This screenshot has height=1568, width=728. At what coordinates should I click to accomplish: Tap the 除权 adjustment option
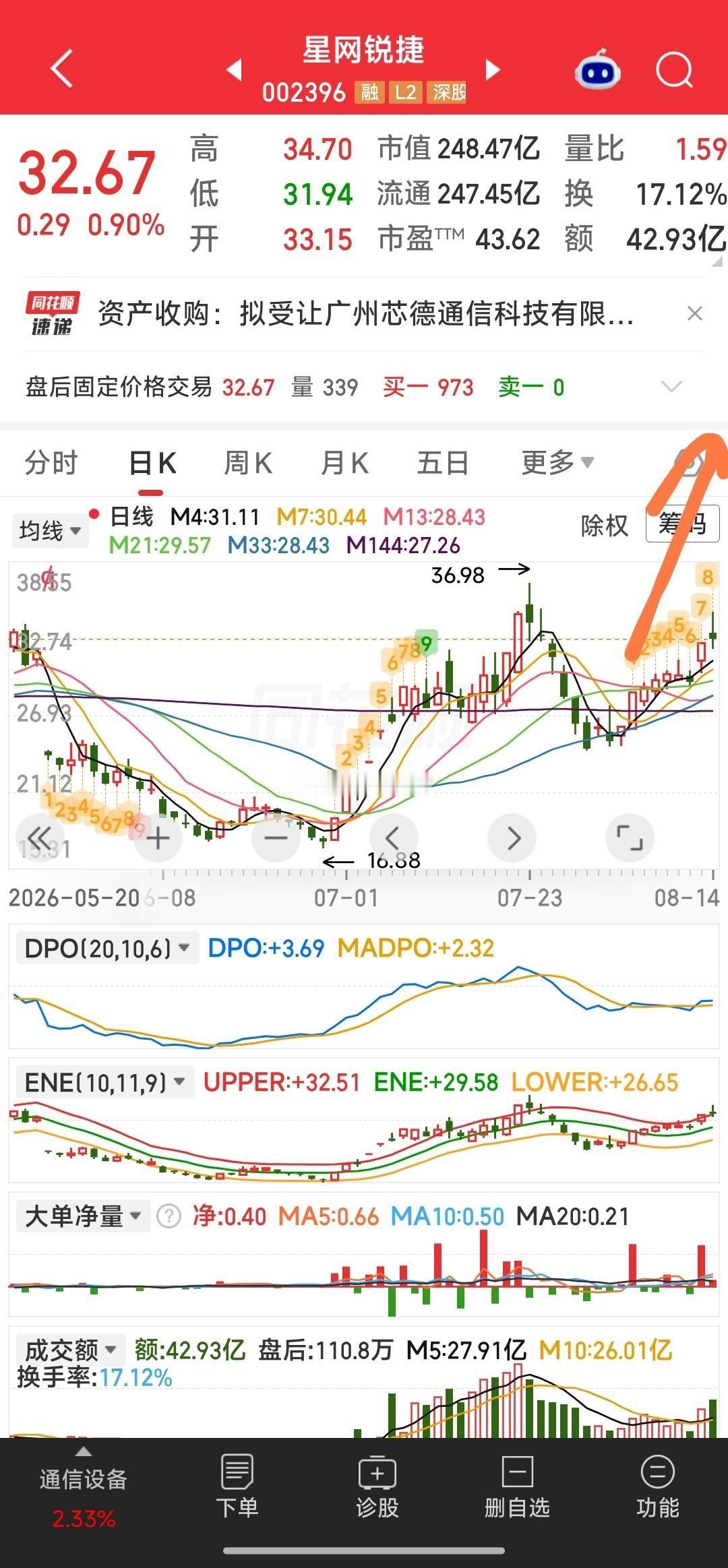click(x=605, y=525)
